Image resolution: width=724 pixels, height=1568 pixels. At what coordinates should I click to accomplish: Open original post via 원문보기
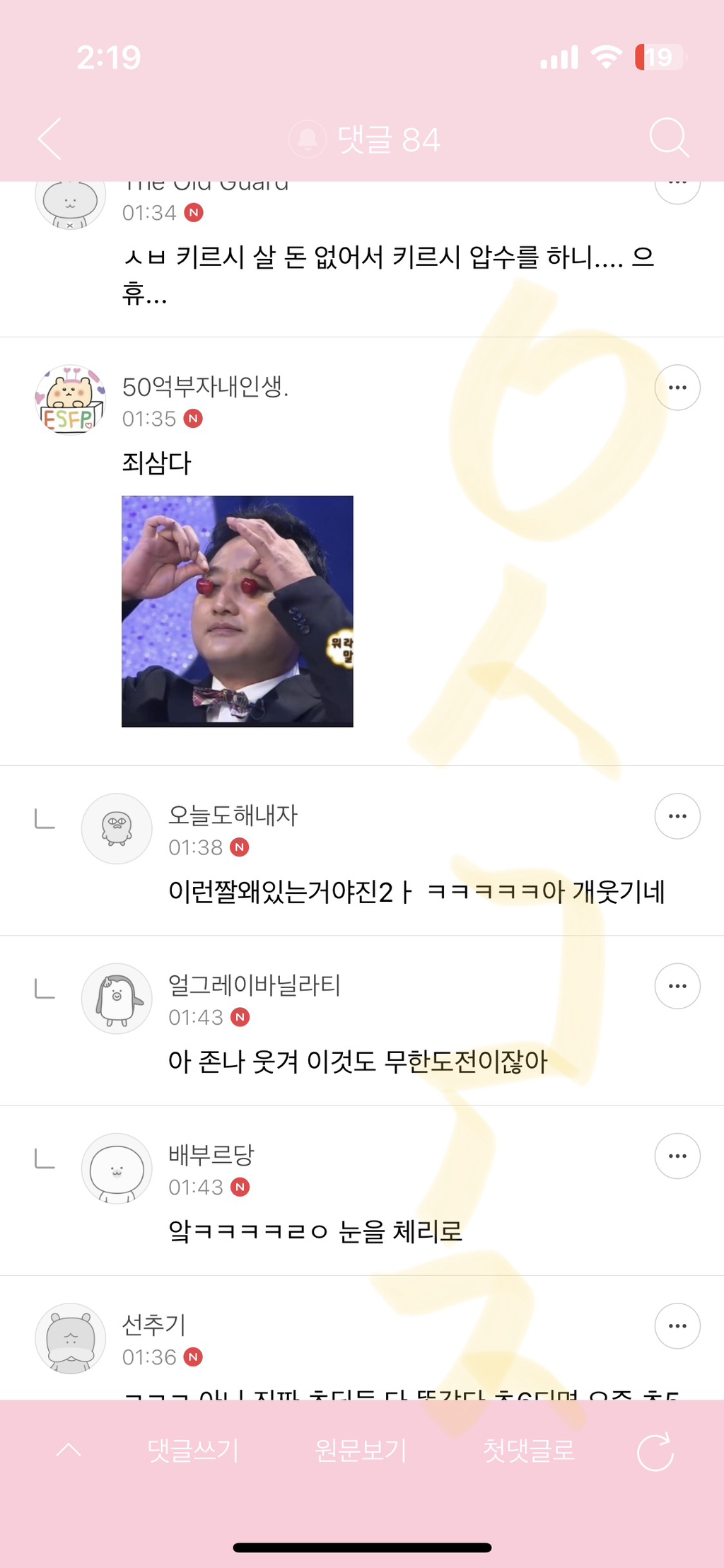[361, 1451]
